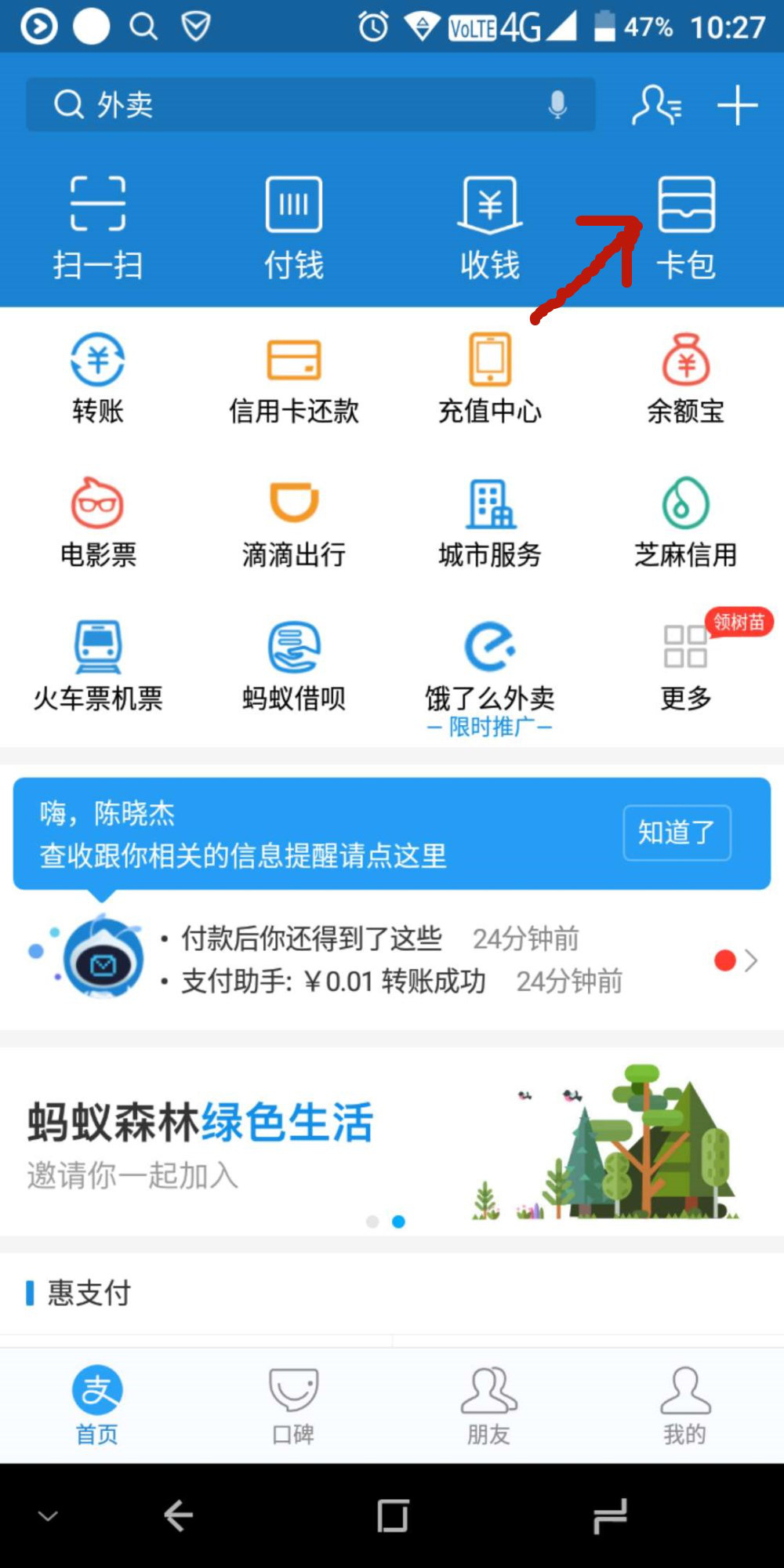Dismiss tip with 知道了 button
The height and width of the screenshot is (1568, 784).
(x=677, y=833)
